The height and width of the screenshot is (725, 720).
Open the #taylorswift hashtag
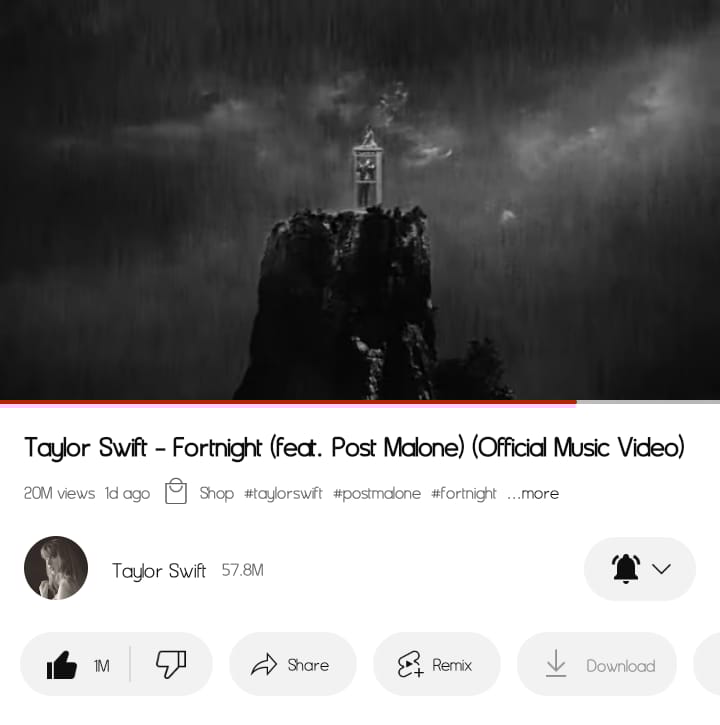(x=283, y=493)
